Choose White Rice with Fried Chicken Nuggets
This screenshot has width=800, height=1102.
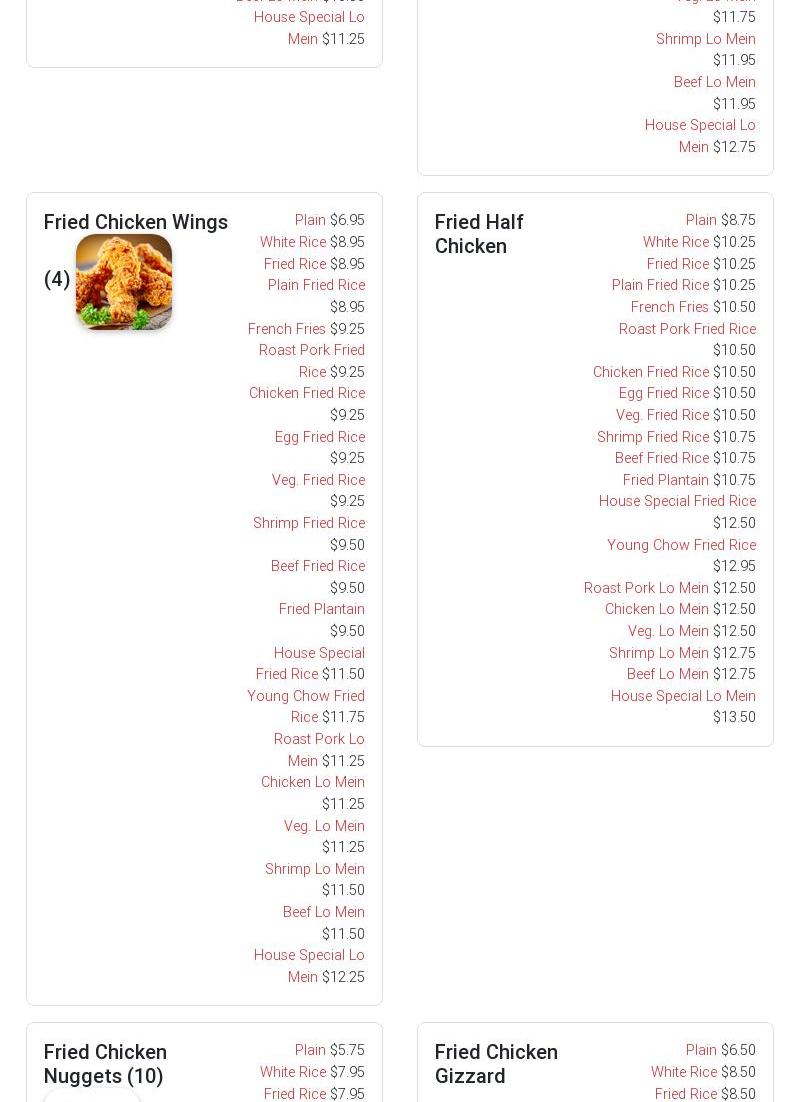tap(293, 1072)
